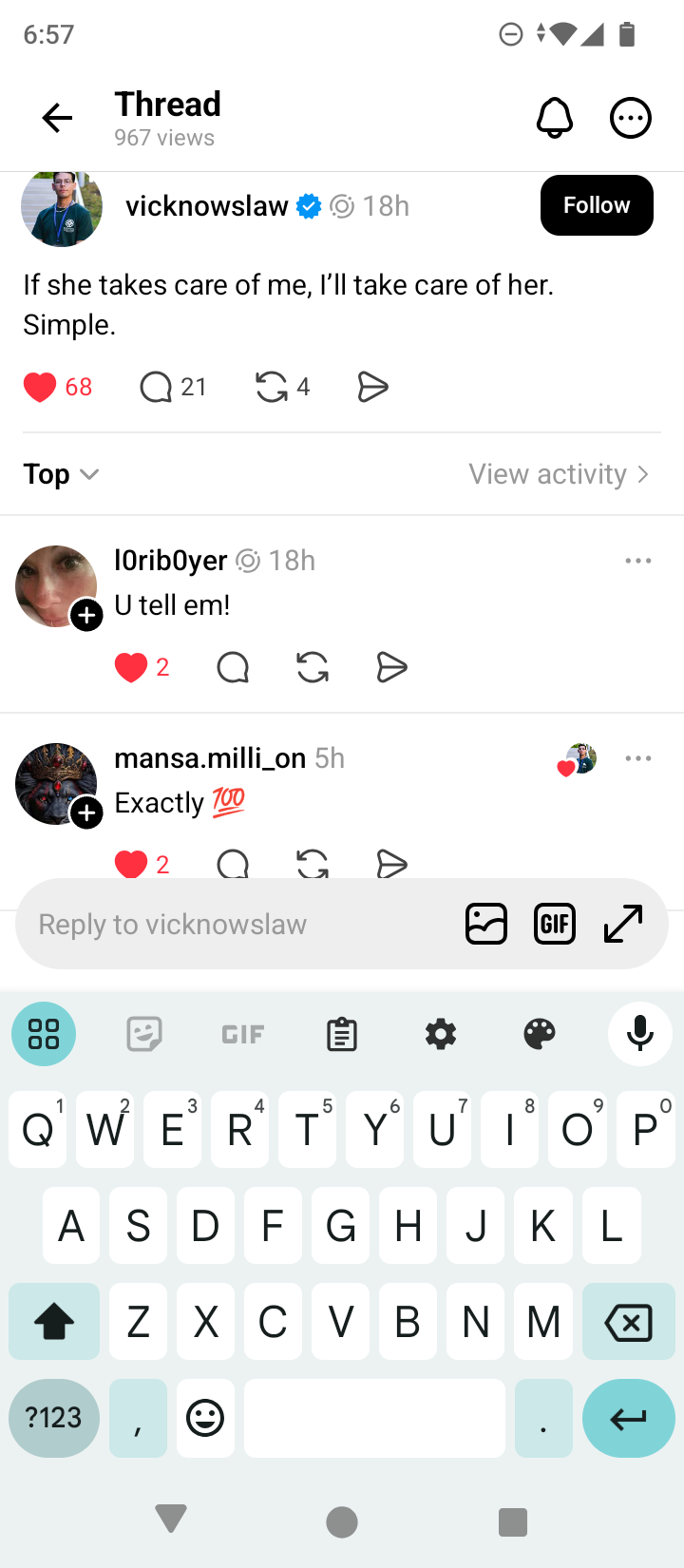
Task: Share vicknowslaw's post
Action: point(372,387)
